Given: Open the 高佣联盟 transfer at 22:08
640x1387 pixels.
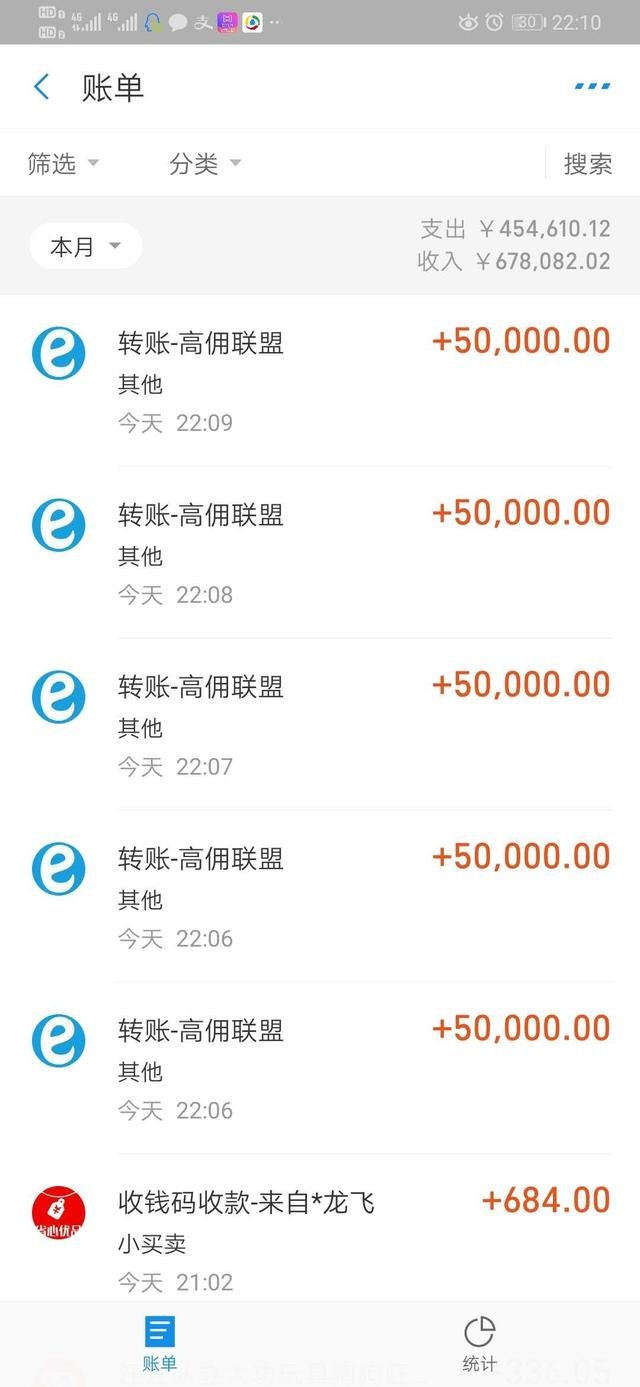Looking at the screenshot, I should (x=320, y=553).
